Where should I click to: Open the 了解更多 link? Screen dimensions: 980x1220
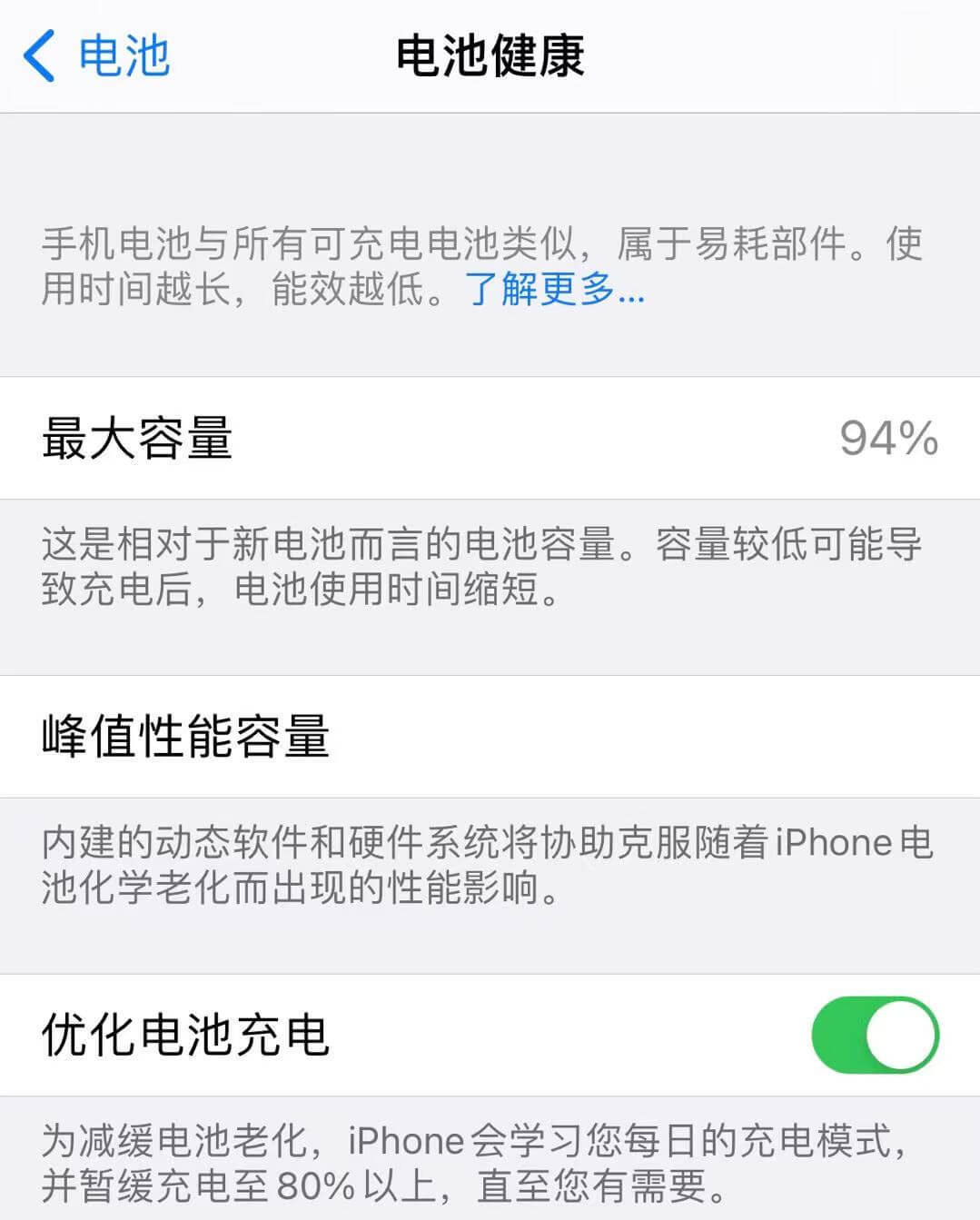554,289
